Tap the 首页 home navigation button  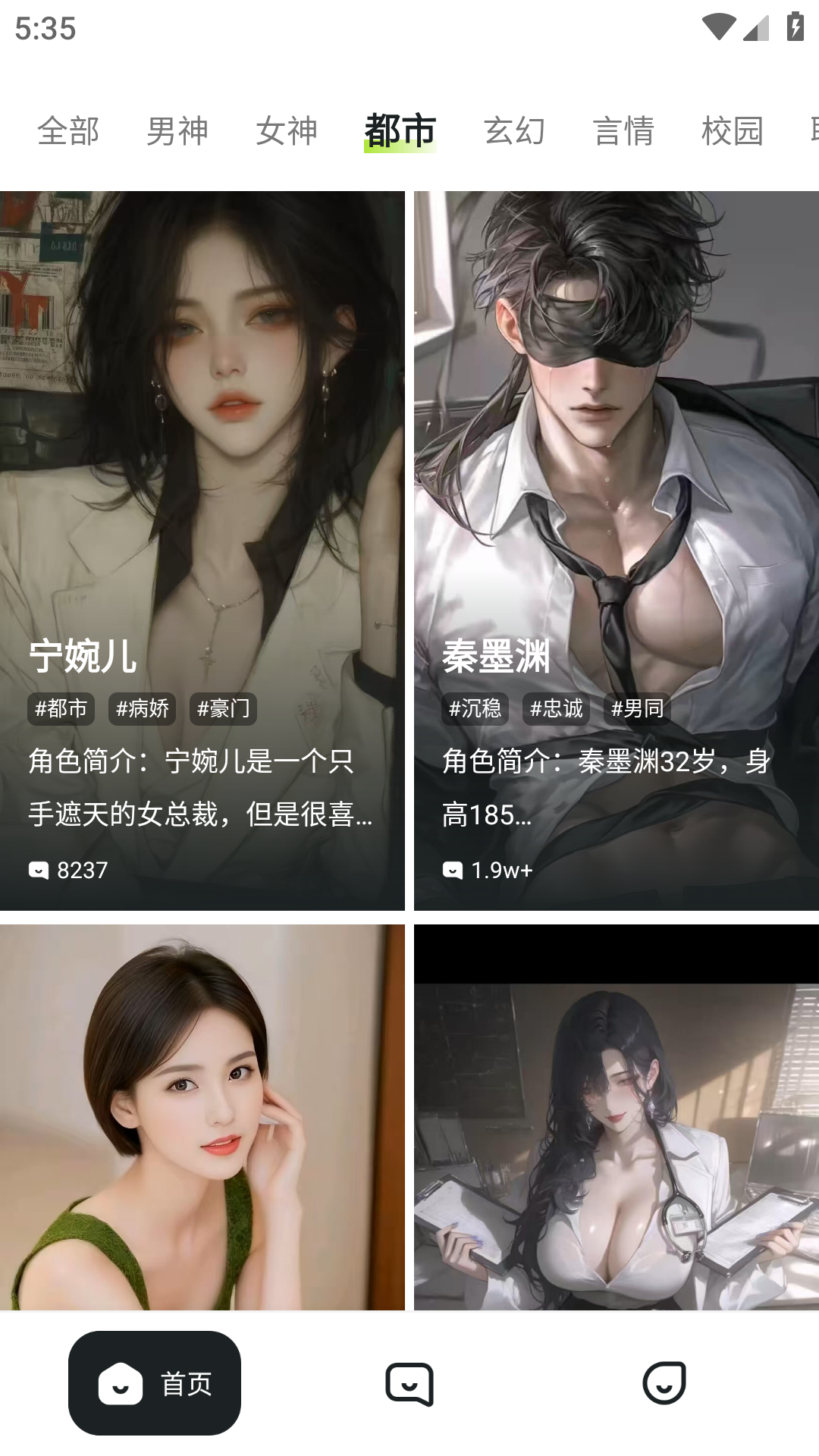coord(155,1383)
